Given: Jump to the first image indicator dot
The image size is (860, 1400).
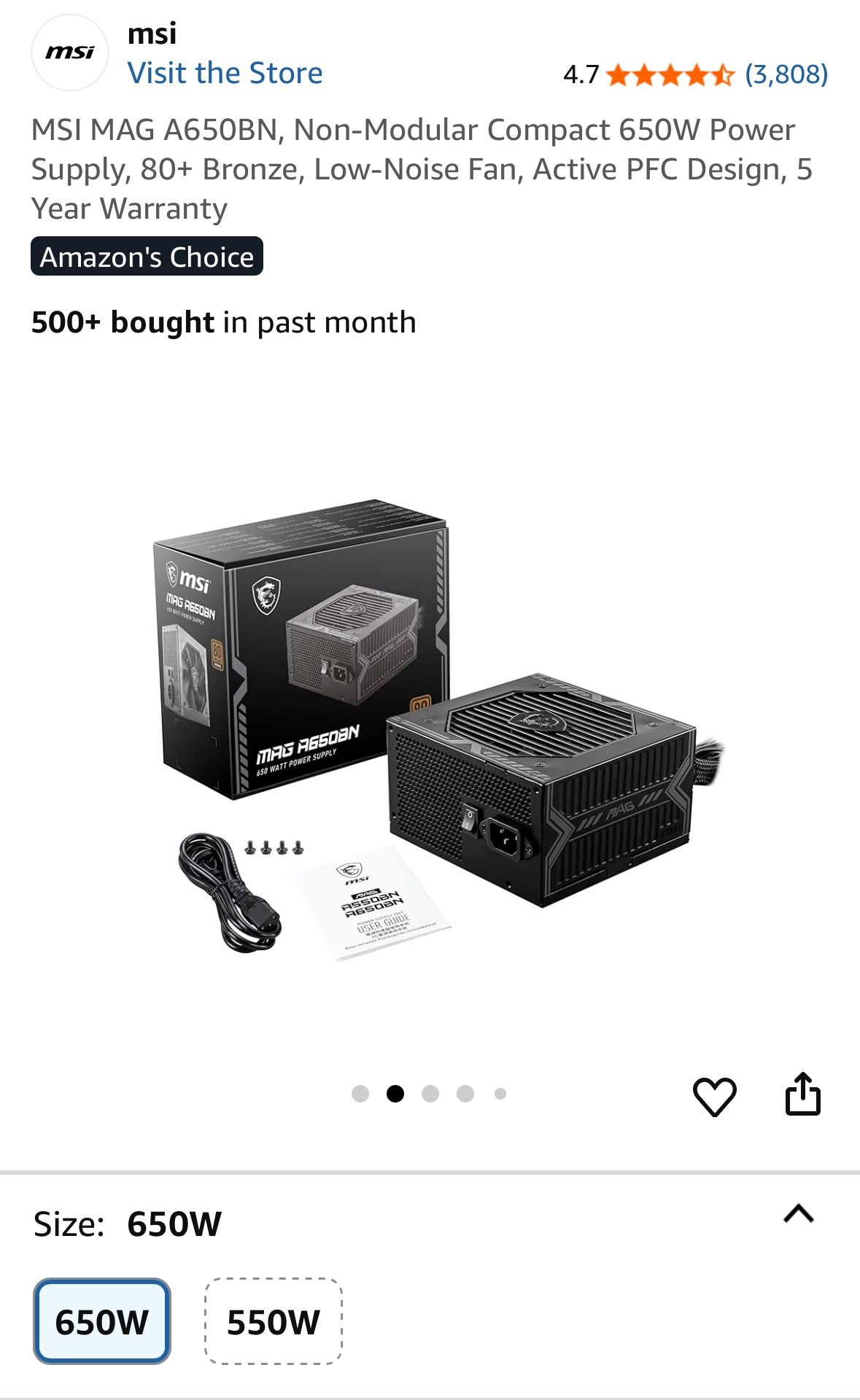Looking at the screenshot, I should click(360, 1094).
